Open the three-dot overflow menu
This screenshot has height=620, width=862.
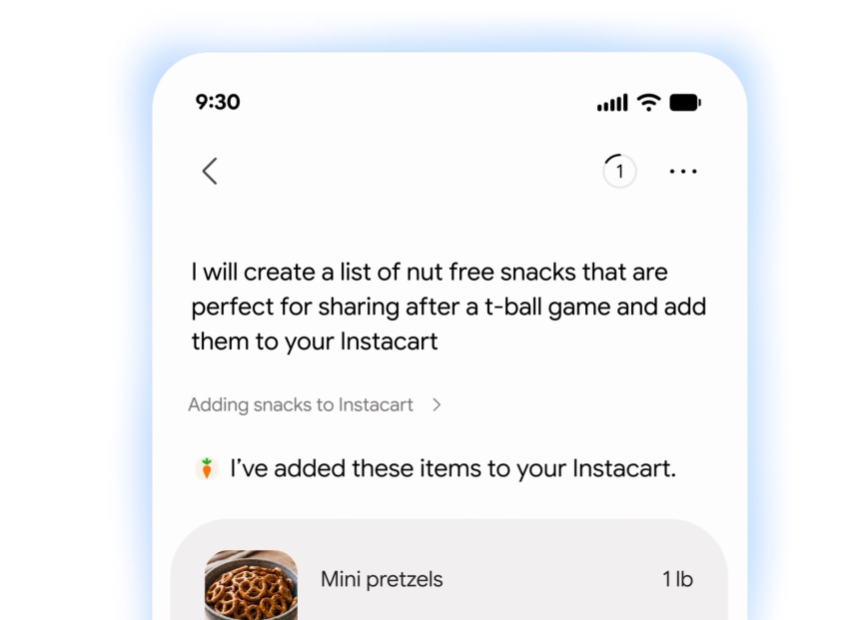pos(683,171)
